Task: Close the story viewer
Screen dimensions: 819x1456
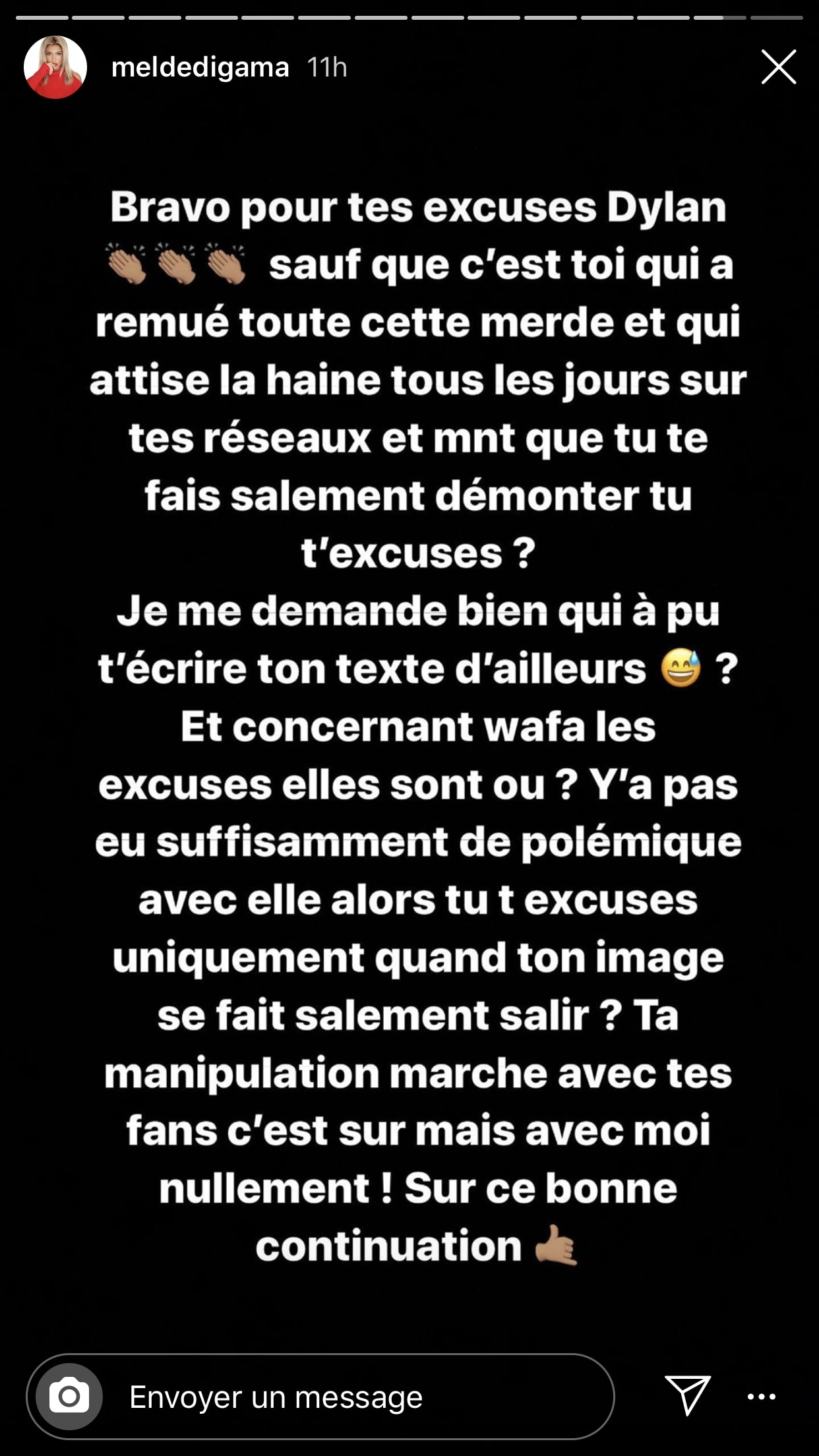Action: coord(778,67)
